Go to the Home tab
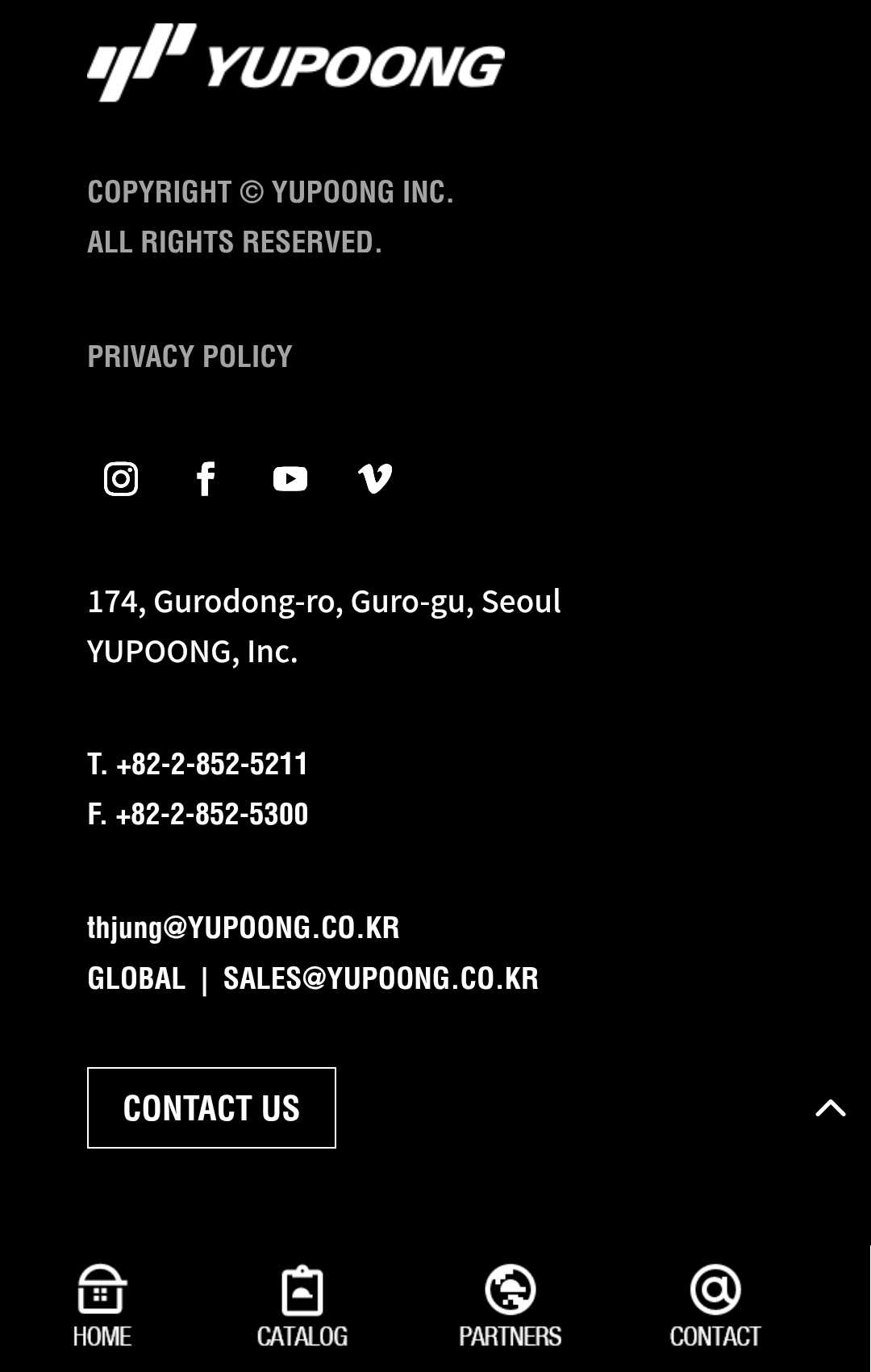The image size is (871, 1372). point(102,1307)
